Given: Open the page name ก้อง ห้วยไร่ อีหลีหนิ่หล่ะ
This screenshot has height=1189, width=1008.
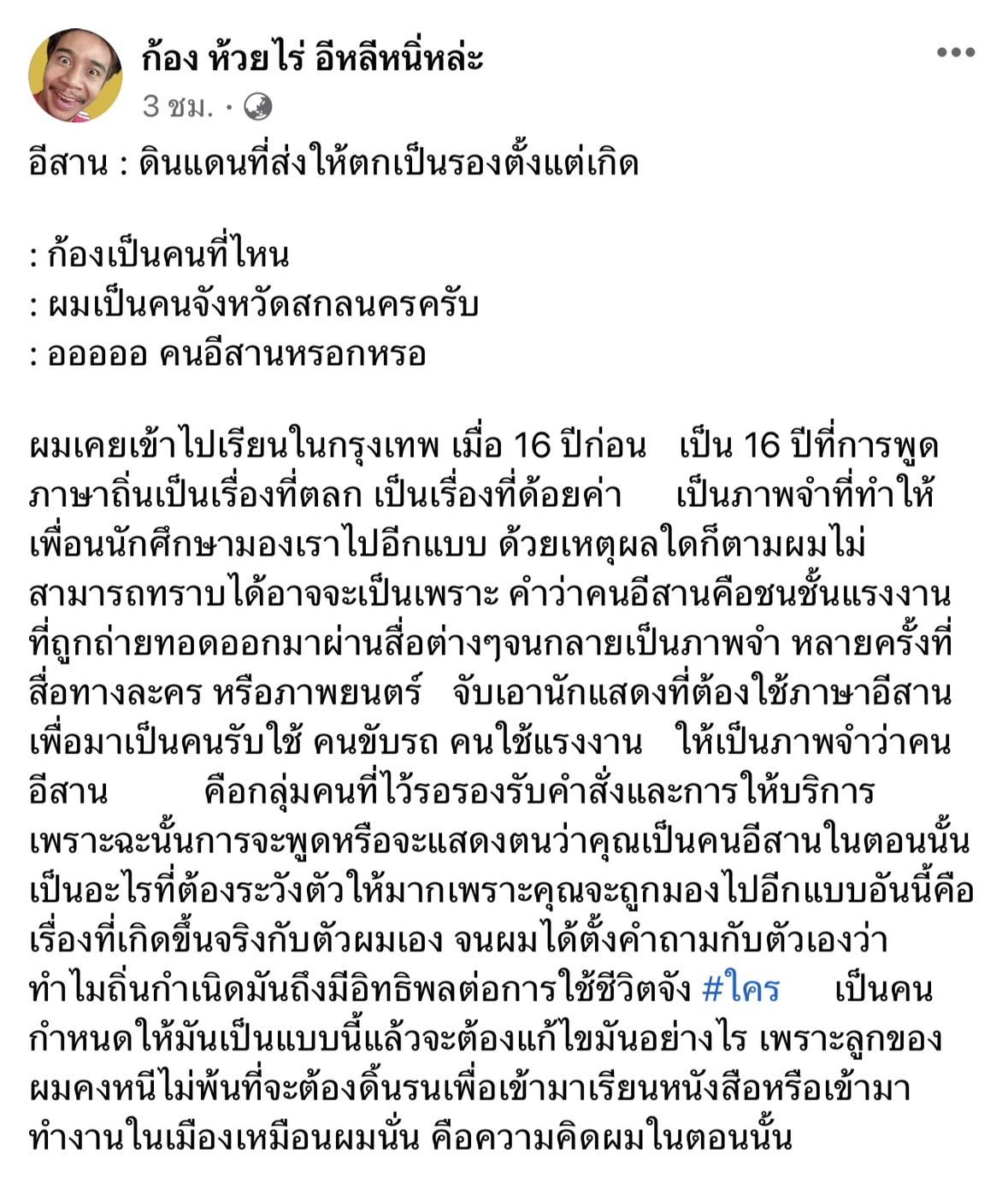Looking at the screenshot, I should tap(313, 58).
